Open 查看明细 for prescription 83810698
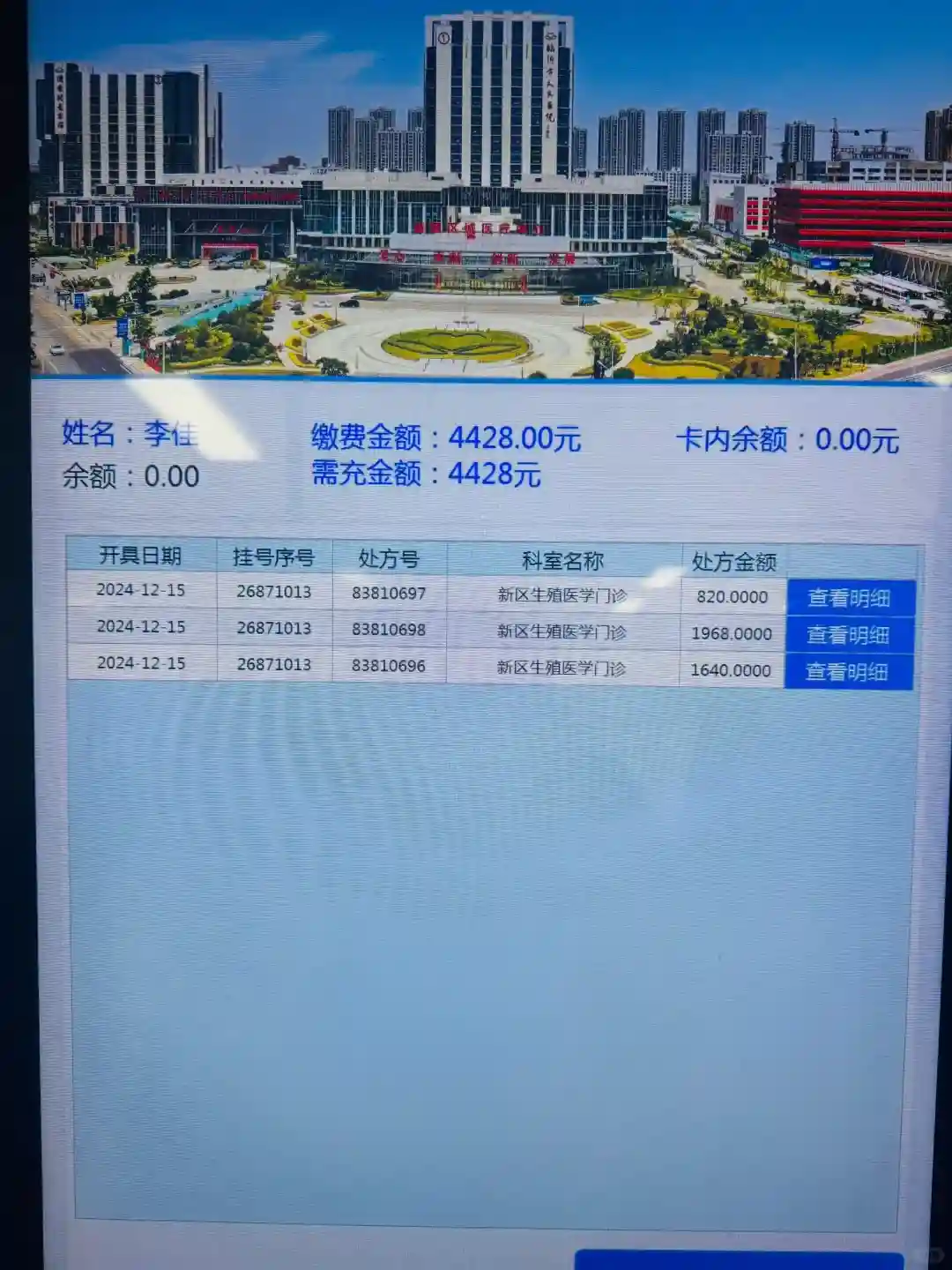Viewport: 952px width, 1270px height. (848, 635)
